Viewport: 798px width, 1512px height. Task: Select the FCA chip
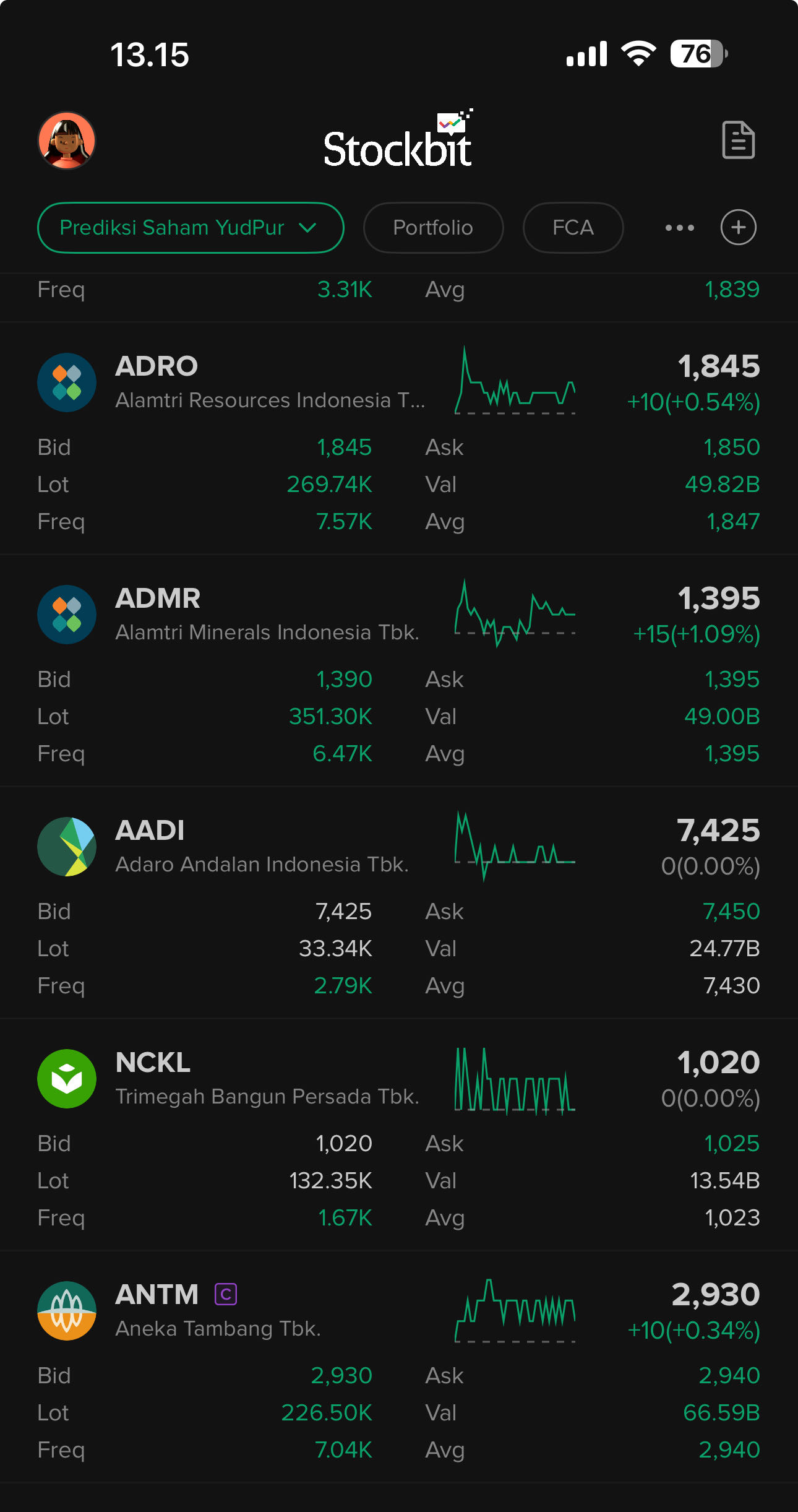click(x=573, y=228)
